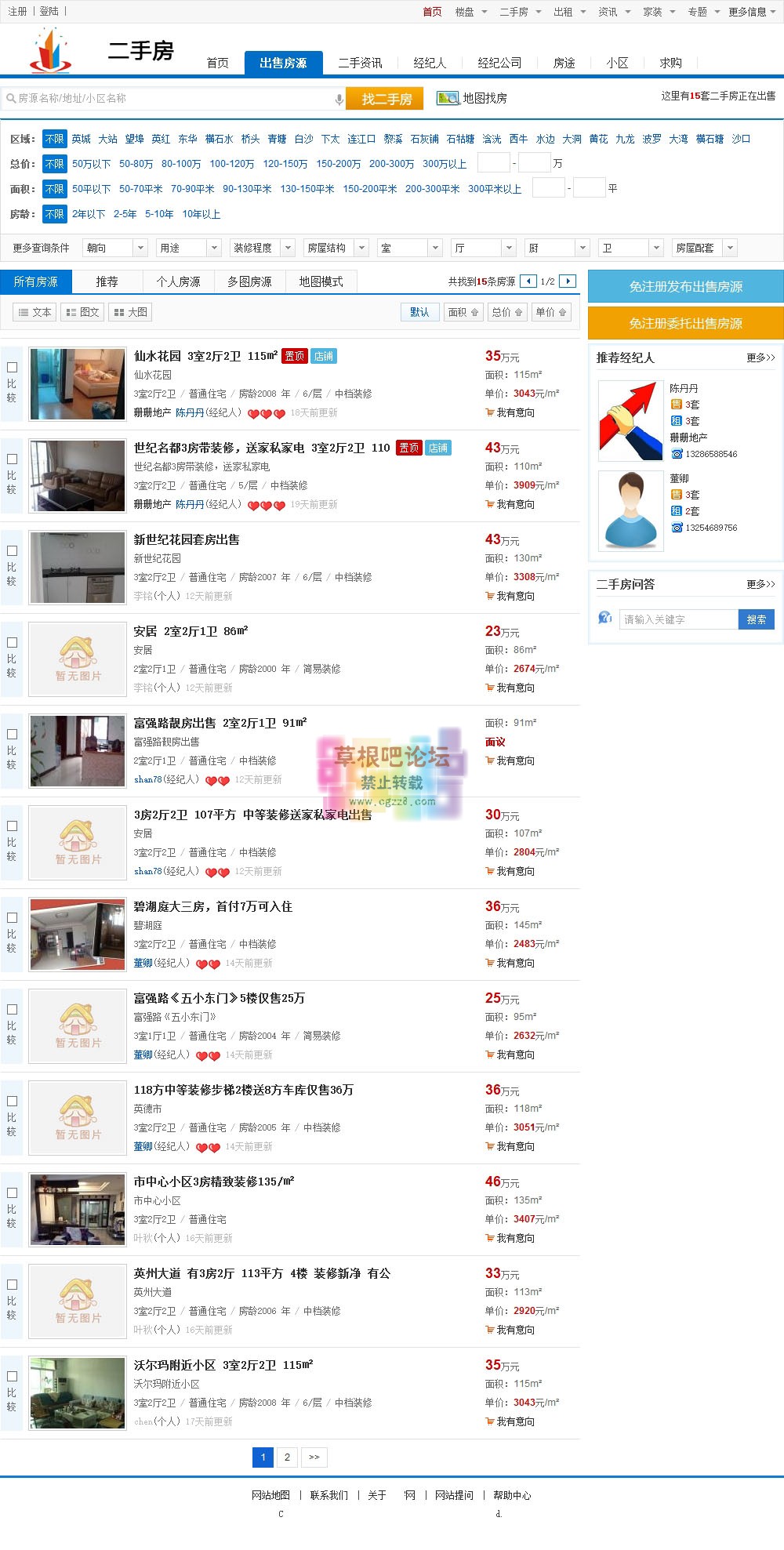Tap the 找二手房 search button
The image size is (784, 1550).
tap(387, 99)
